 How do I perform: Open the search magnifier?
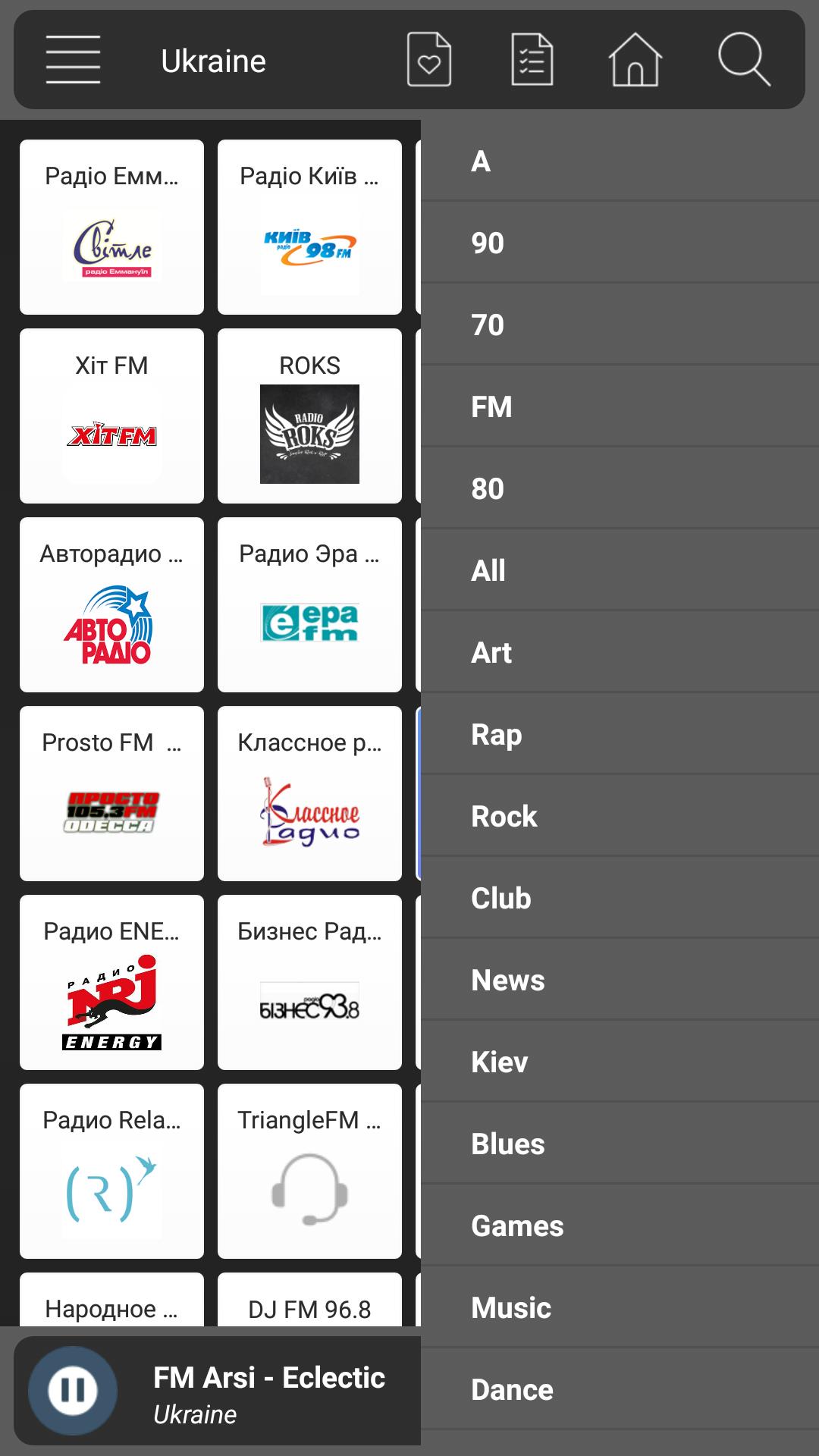point(744,60)
